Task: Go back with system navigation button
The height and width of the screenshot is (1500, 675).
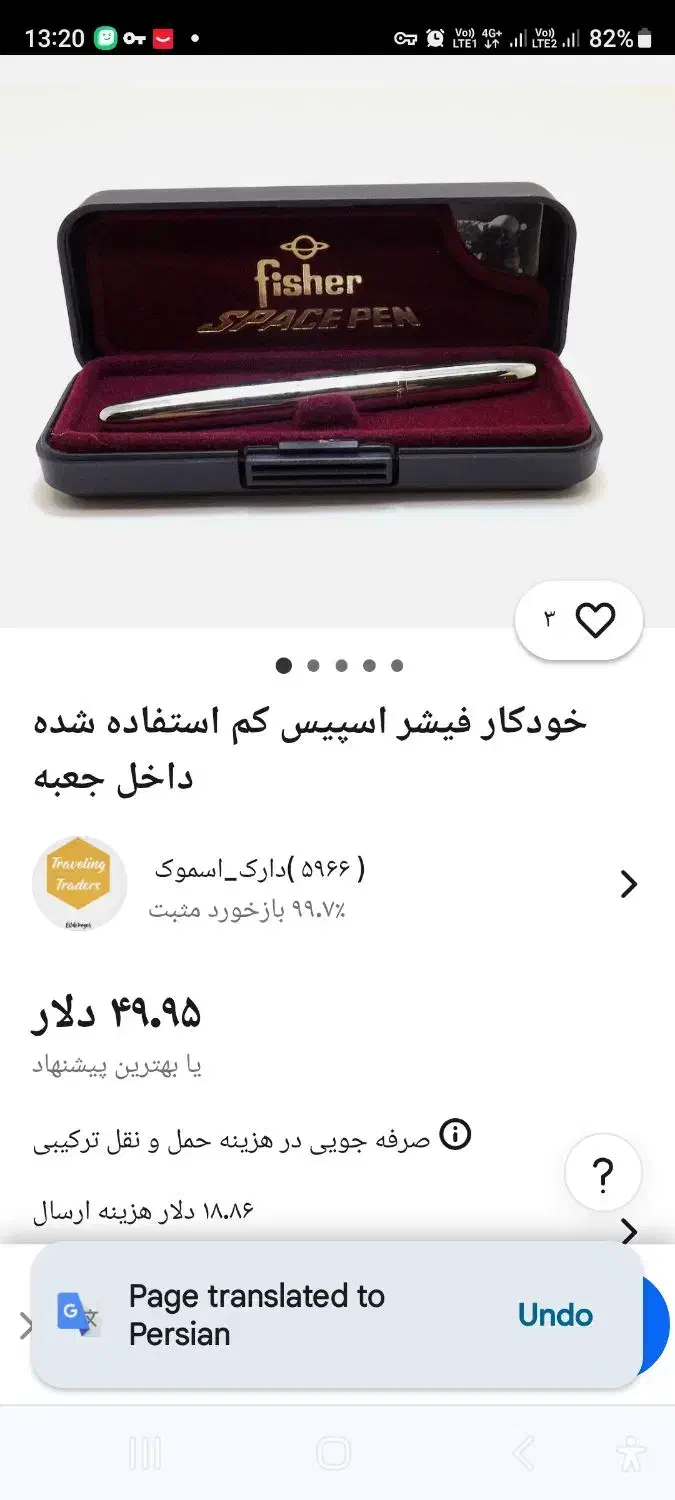Action: [x=523, y=1453]
